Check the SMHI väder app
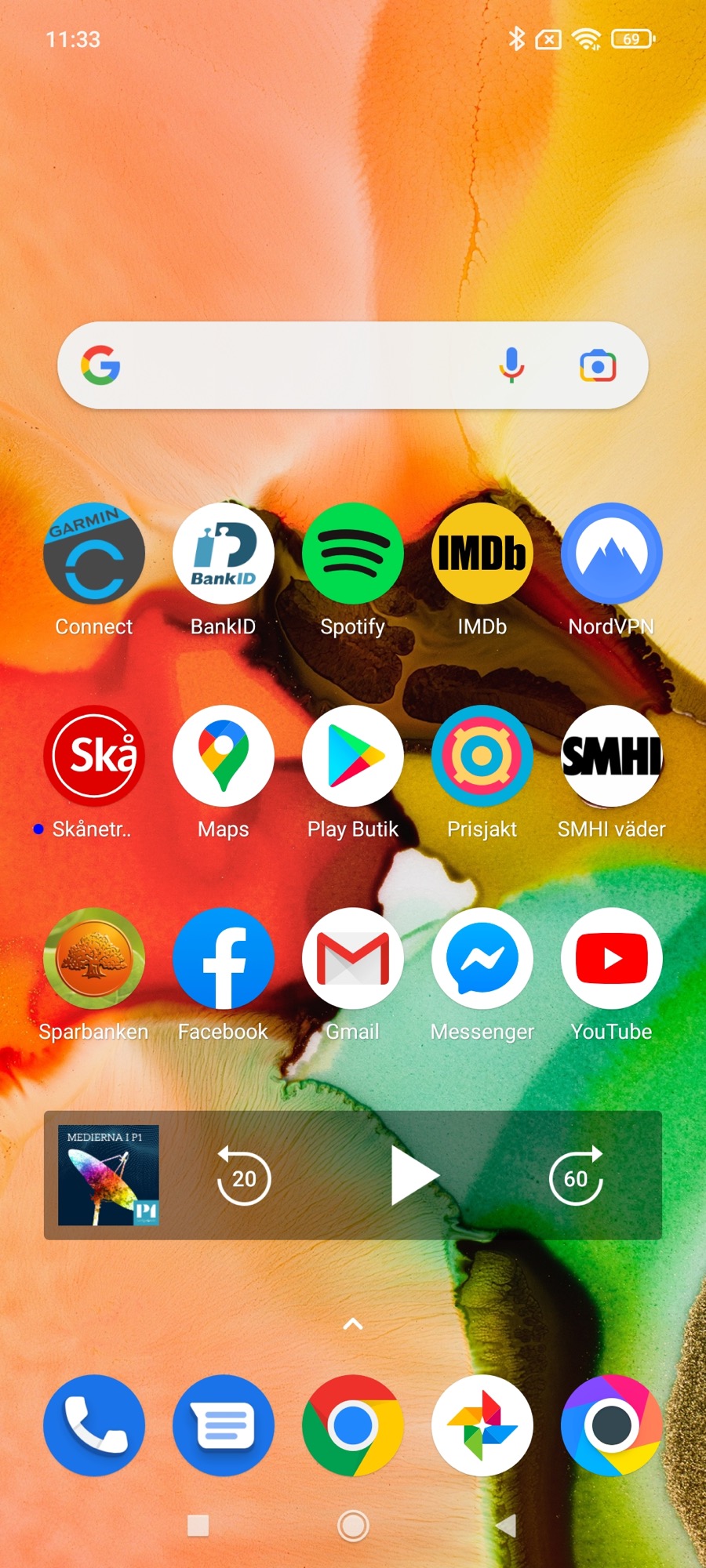The height and width of the screenshot is (1568, 706). (611, 756)
